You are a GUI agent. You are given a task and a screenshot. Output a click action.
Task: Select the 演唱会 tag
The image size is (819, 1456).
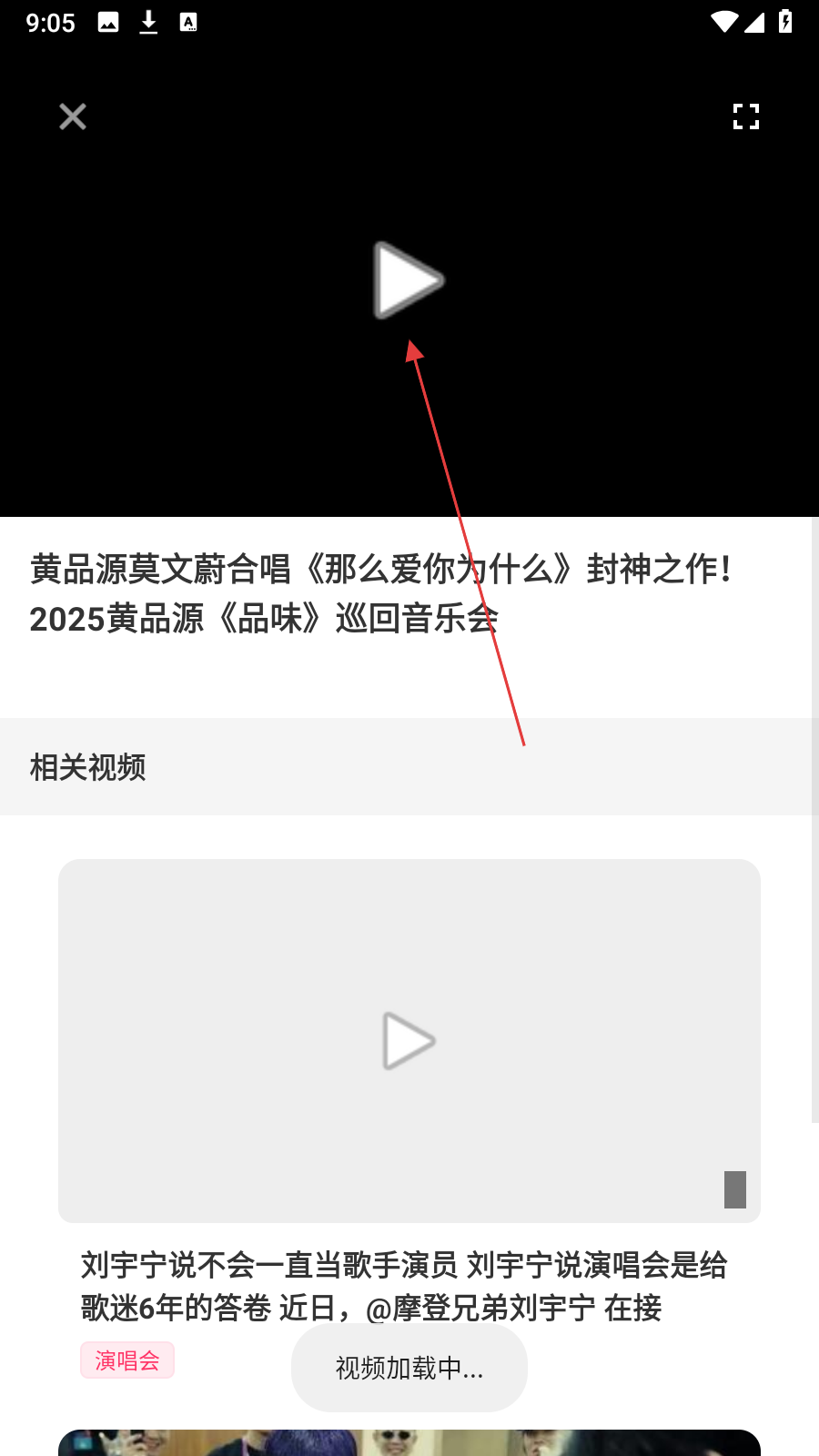coord(127,1360)
